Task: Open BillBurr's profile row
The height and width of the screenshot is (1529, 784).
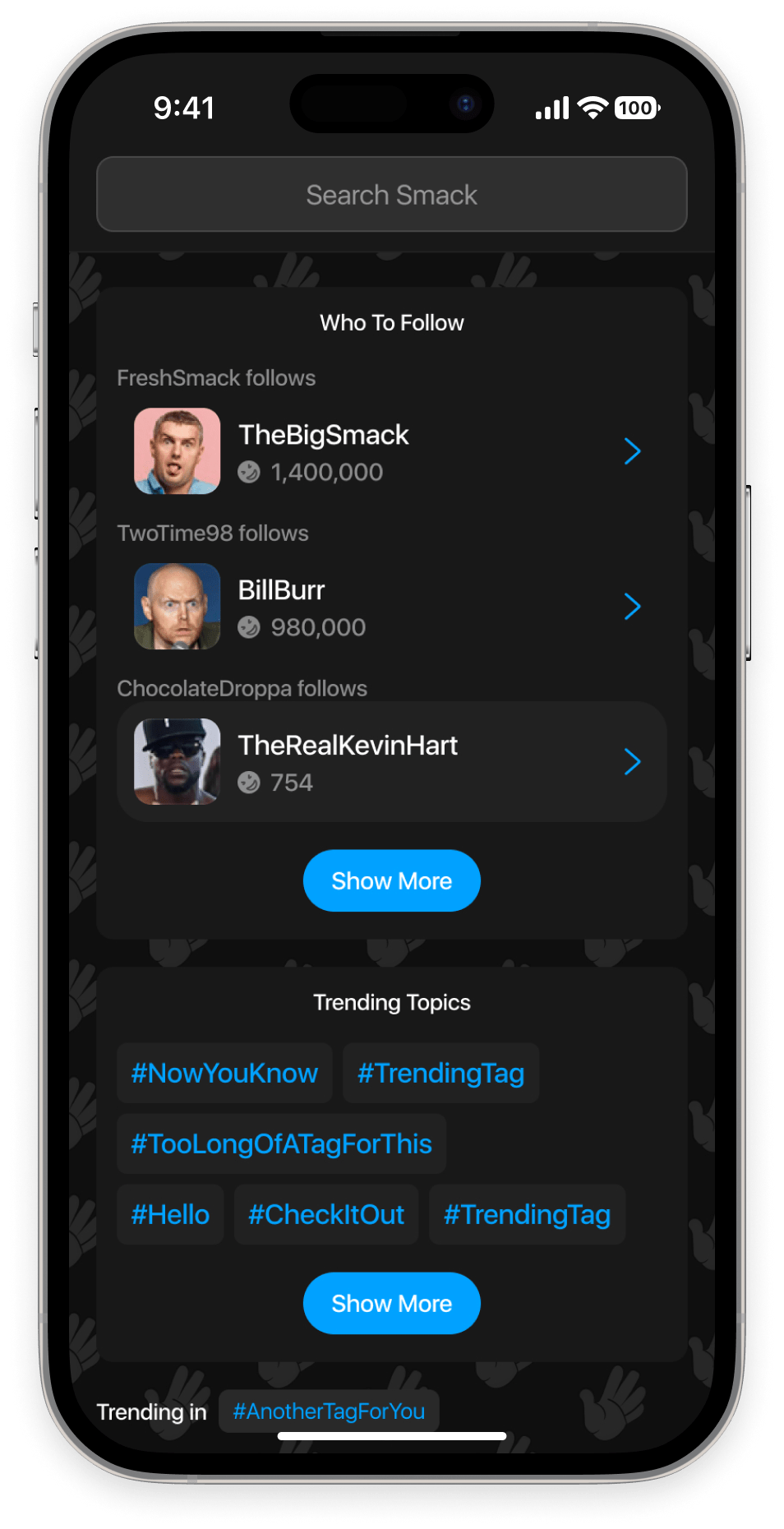Action: (391, 607)
